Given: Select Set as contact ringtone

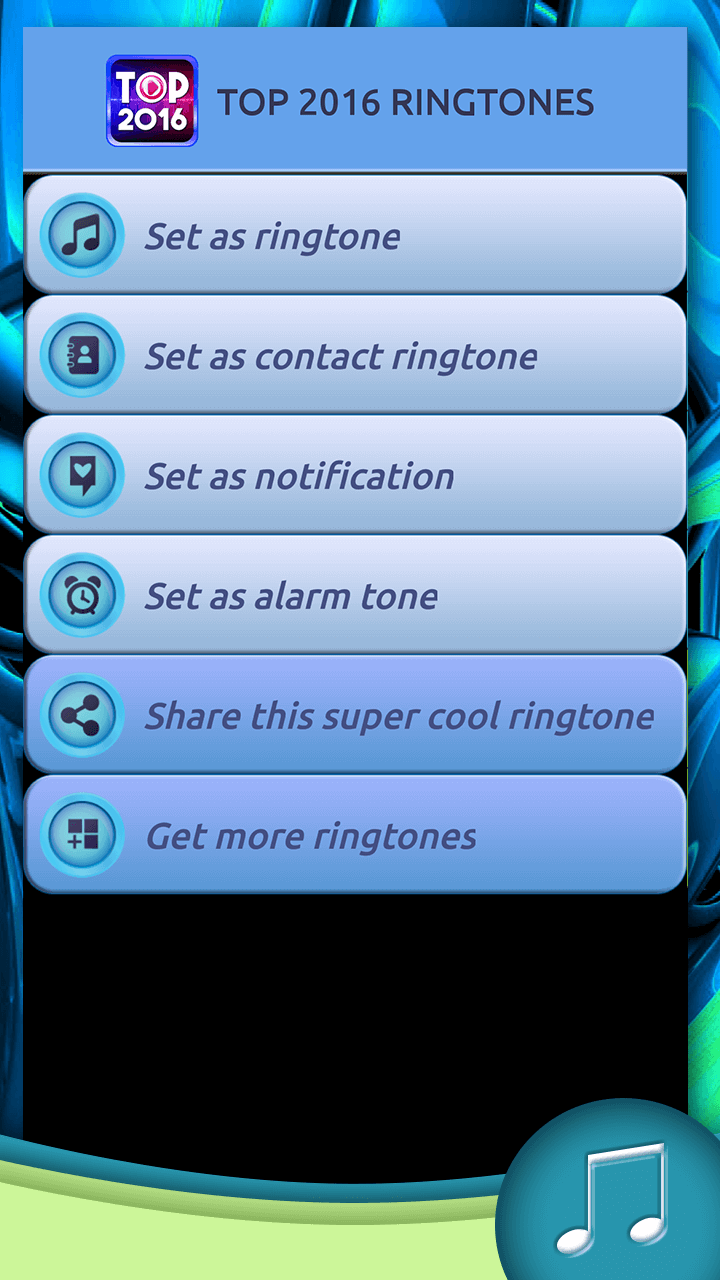Looking at the screenshot, I should tap(355, 355).
